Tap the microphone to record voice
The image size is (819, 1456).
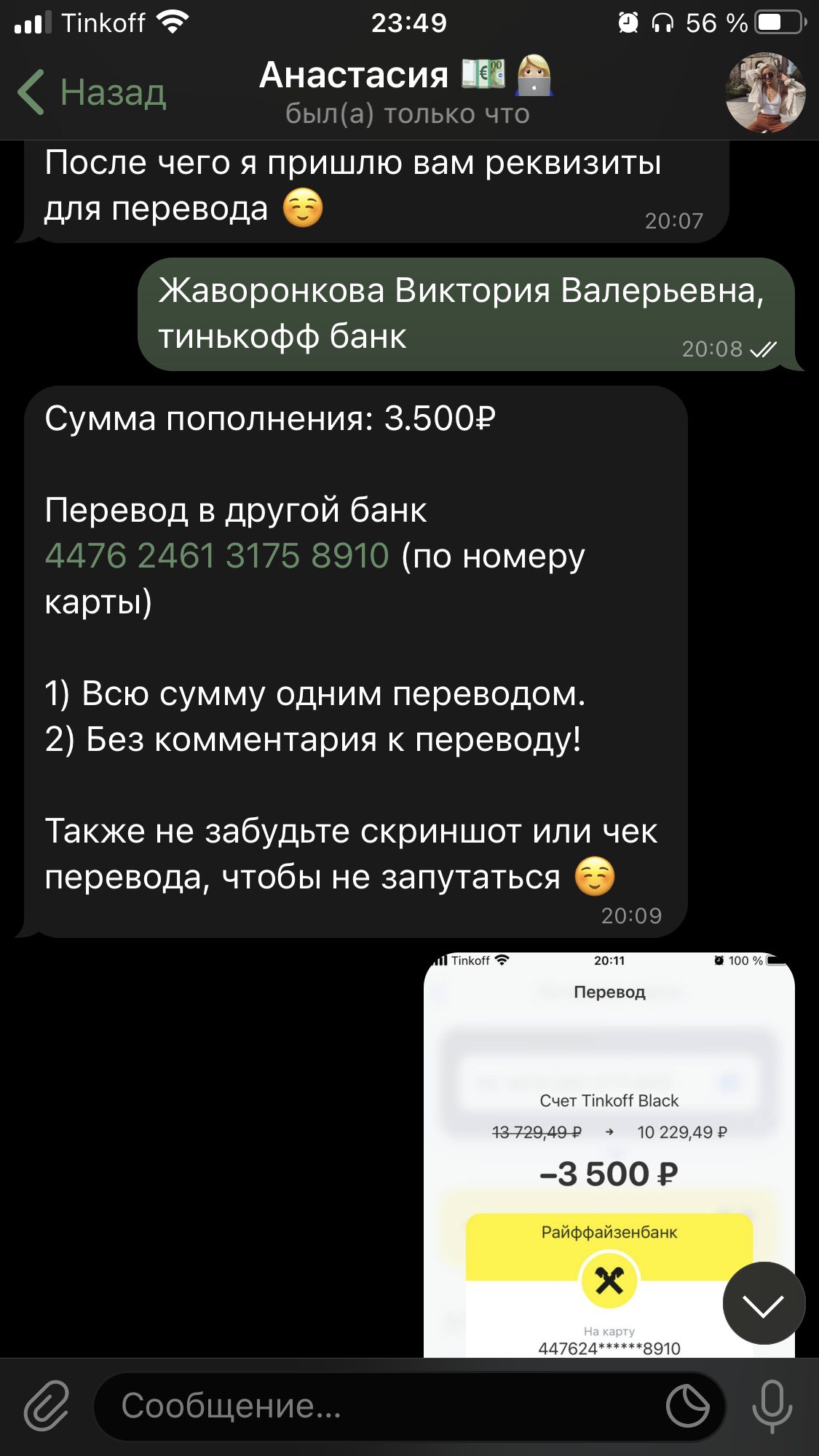(772, 1406)
